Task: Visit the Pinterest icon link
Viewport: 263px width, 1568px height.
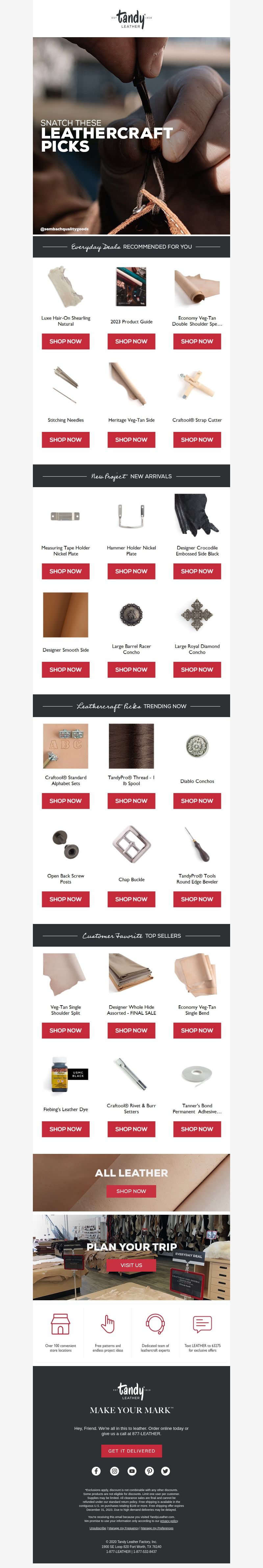Action: (x=149, y=1471)
